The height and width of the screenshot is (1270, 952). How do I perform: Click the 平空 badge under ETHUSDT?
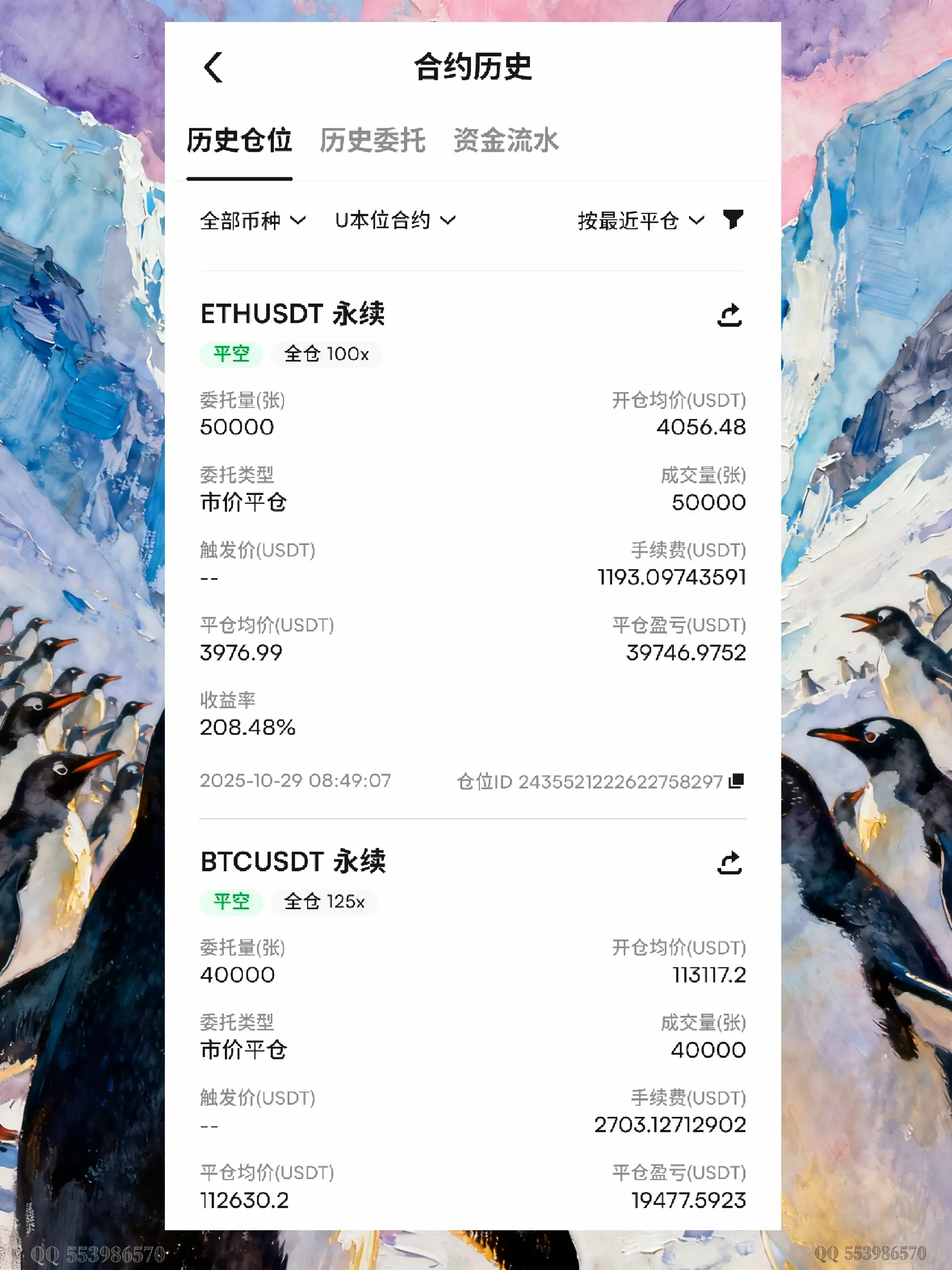coord(231,354)
